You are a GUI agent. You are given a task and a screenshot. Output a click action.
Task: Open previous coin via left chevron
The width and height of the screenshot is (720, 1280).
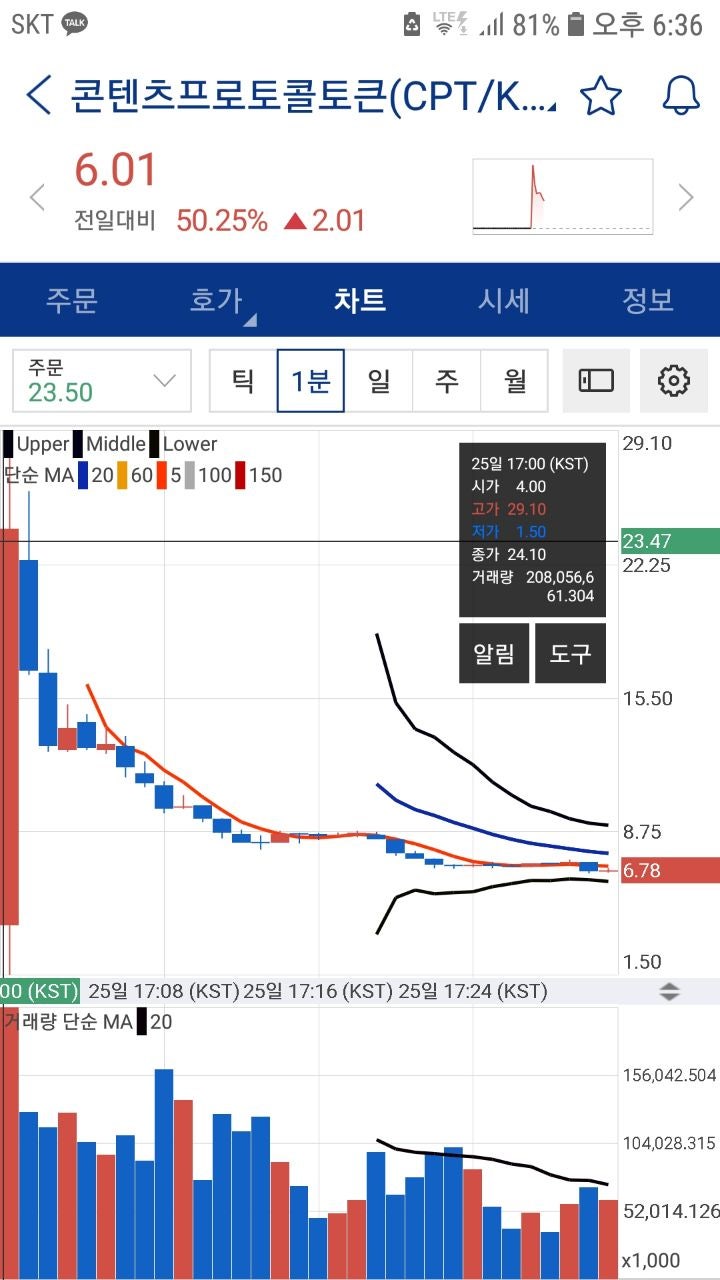coord(37,197)
